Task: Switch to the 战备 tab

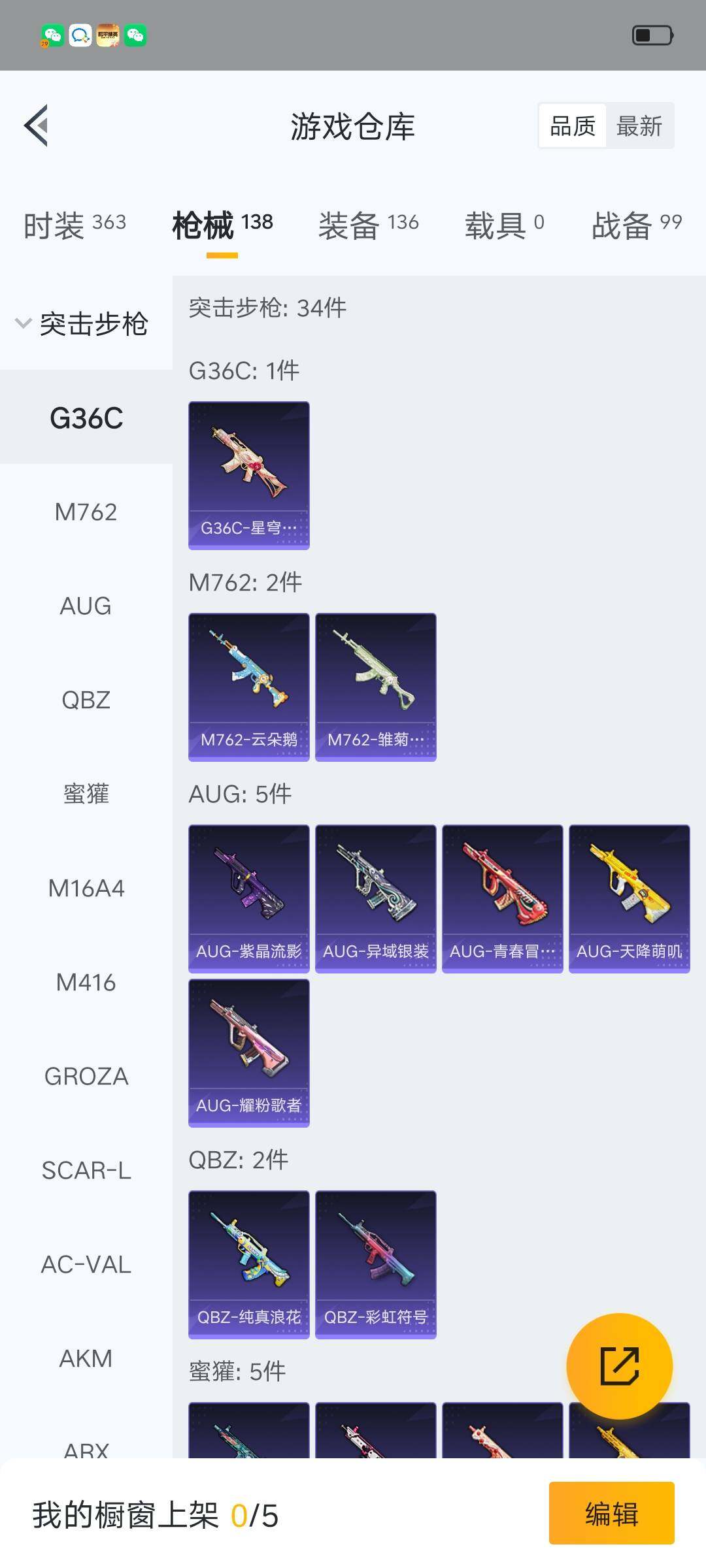Action: tap(636, 225)
